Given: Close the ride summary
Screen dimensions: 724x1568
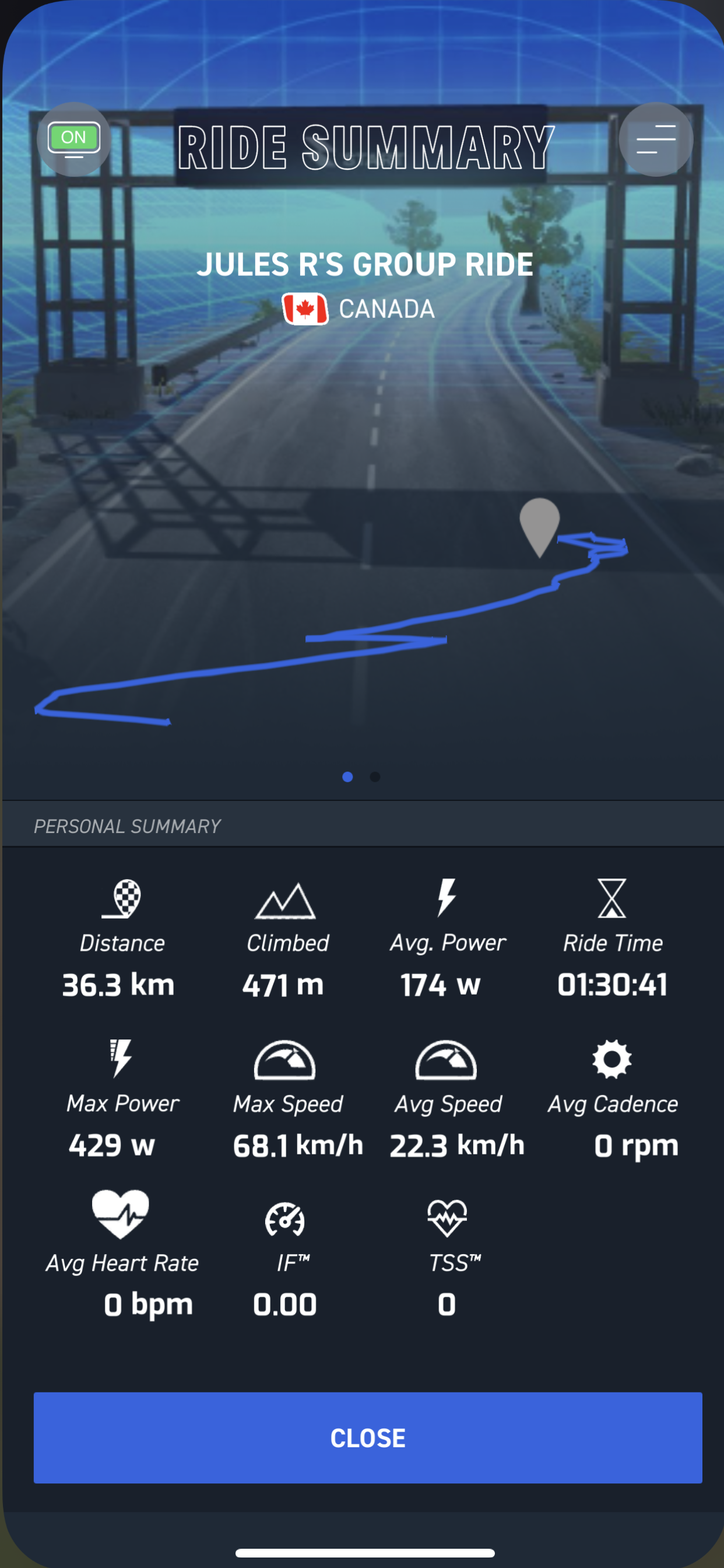Looking at the screenshot, I should (367, 1437).
